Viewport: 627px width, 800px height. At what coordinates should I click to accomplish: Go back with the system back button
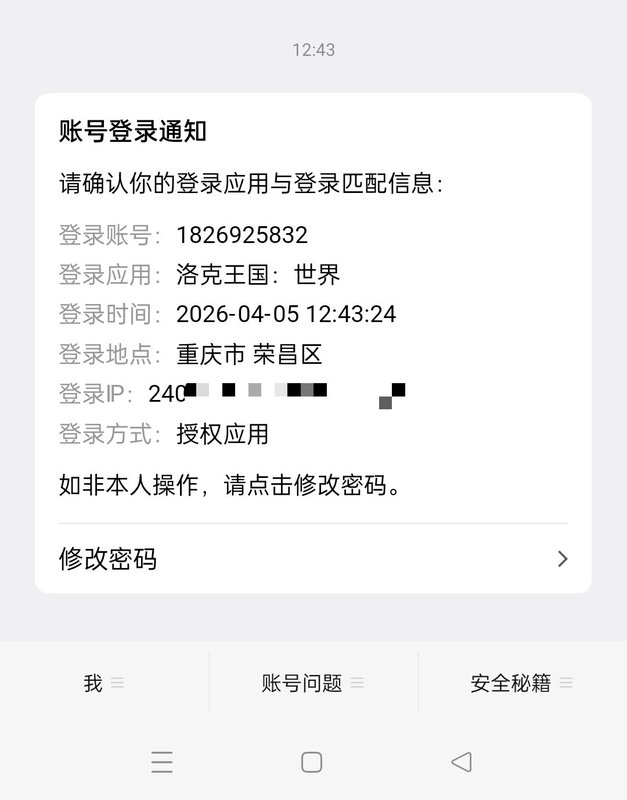(x=461, y=763)
